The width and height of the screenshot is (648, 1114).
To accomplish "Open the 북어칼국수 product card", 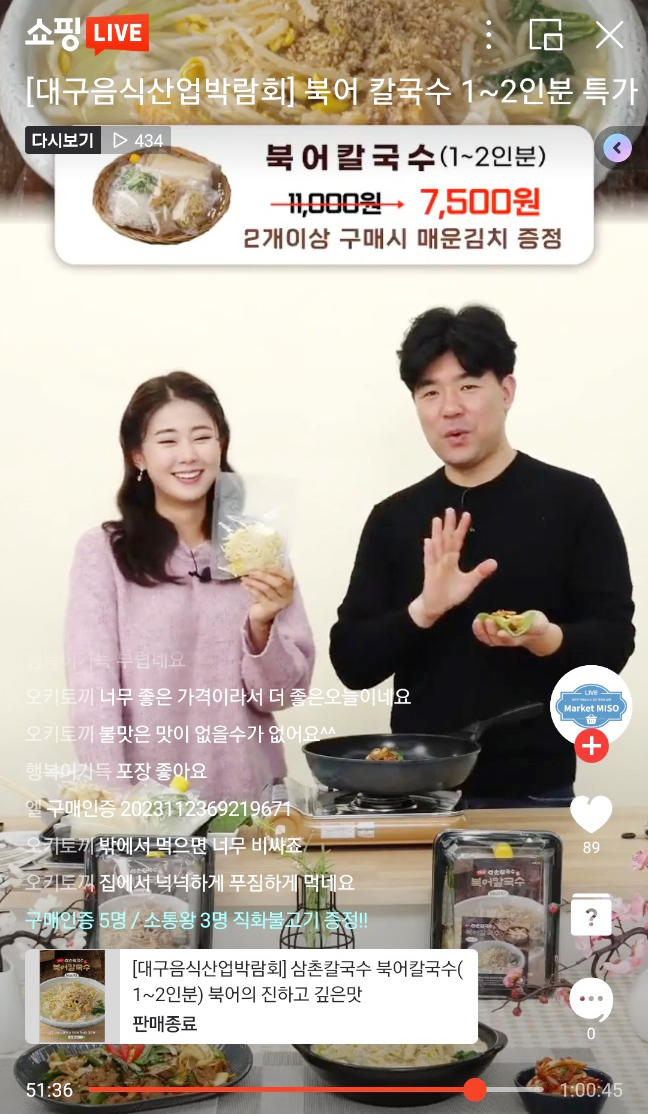I will click(x=252, y=996).
